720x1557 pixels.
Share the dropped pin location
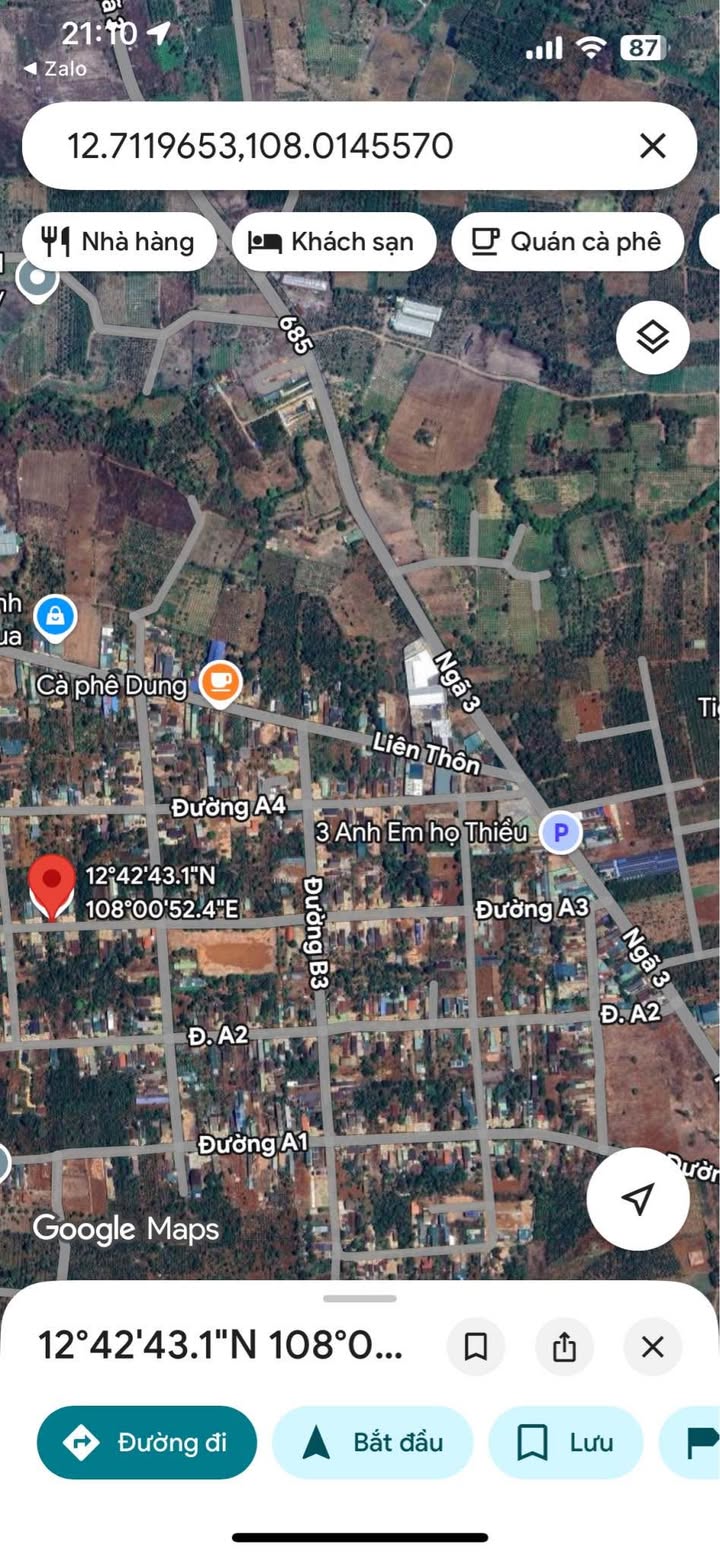[564, 1346]
